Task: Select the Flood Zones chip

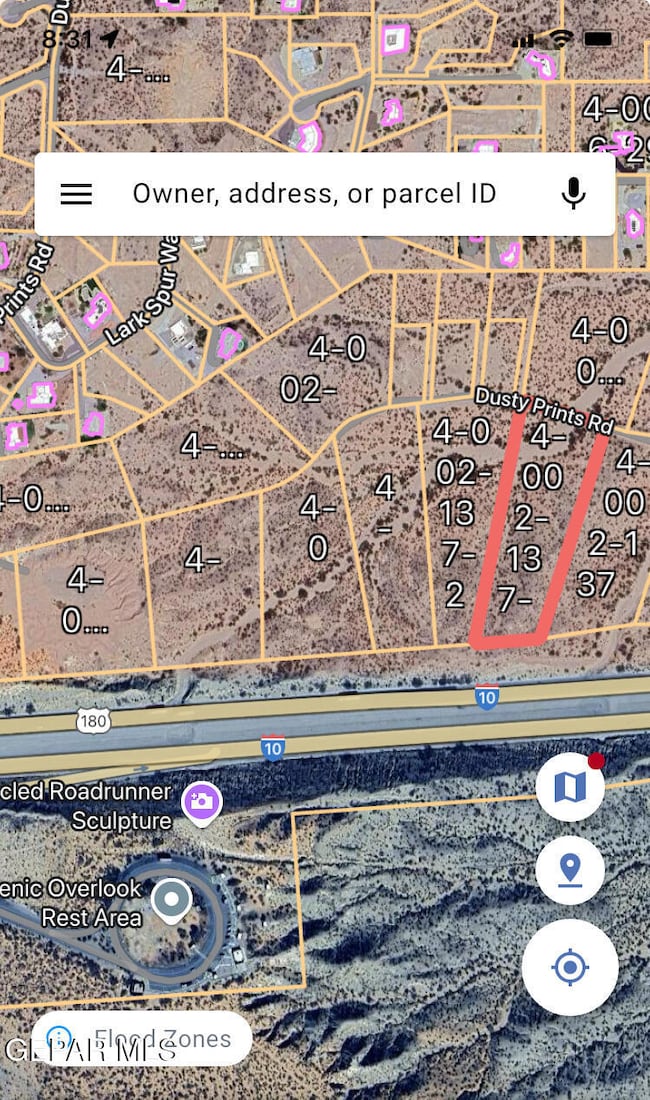Action: point(142,1038)
